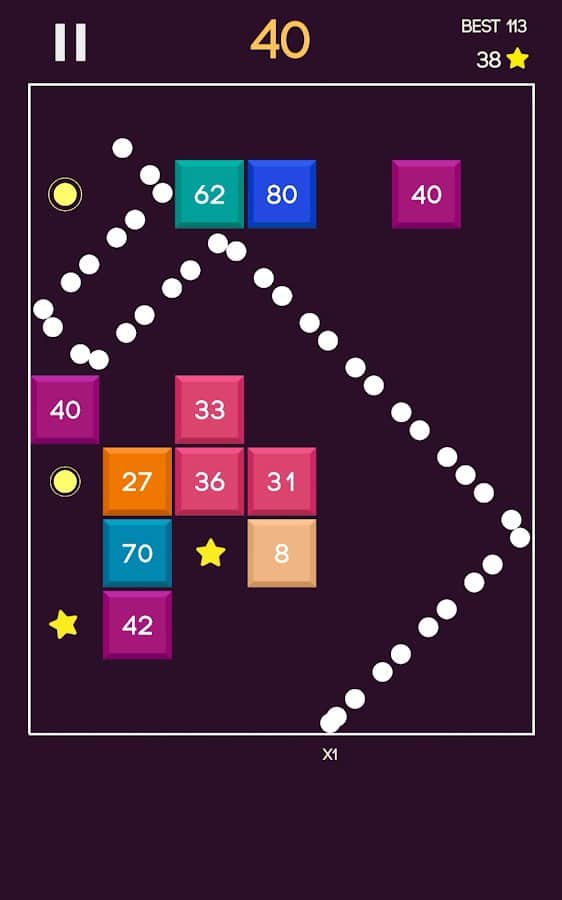Pause the game
Screen dimensions: 562x900
(70, 42)
